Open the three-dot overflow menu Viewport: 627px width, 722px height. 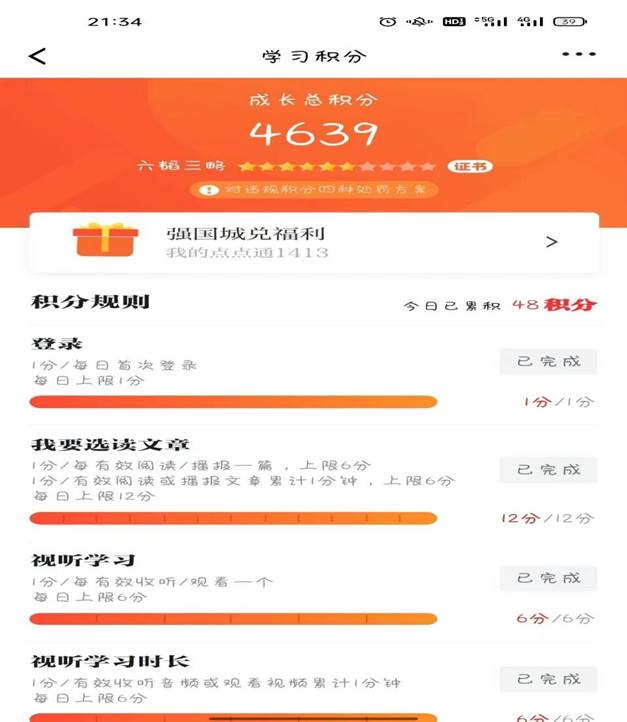pos(578,55)
